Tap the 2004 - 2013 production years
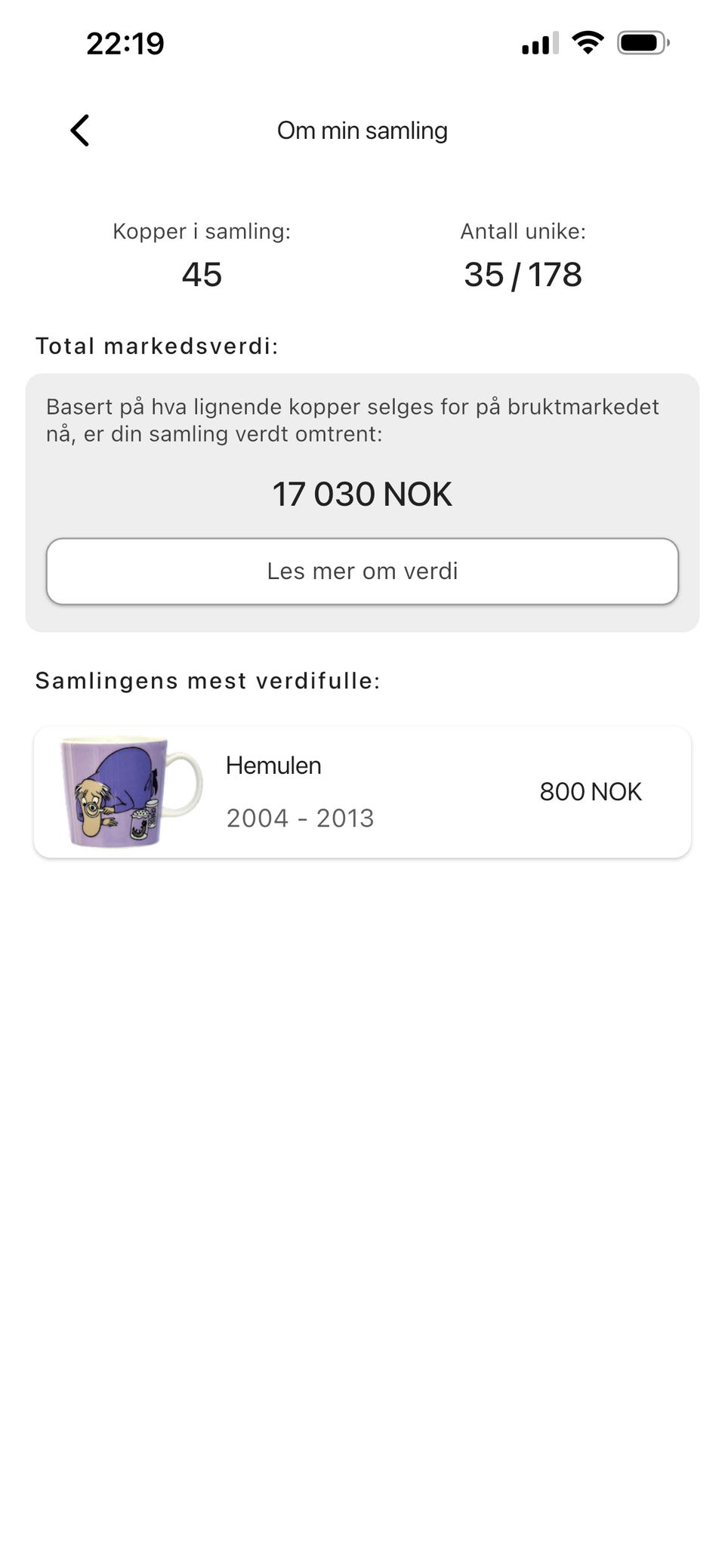The image size is (725, 1568). 300,818
